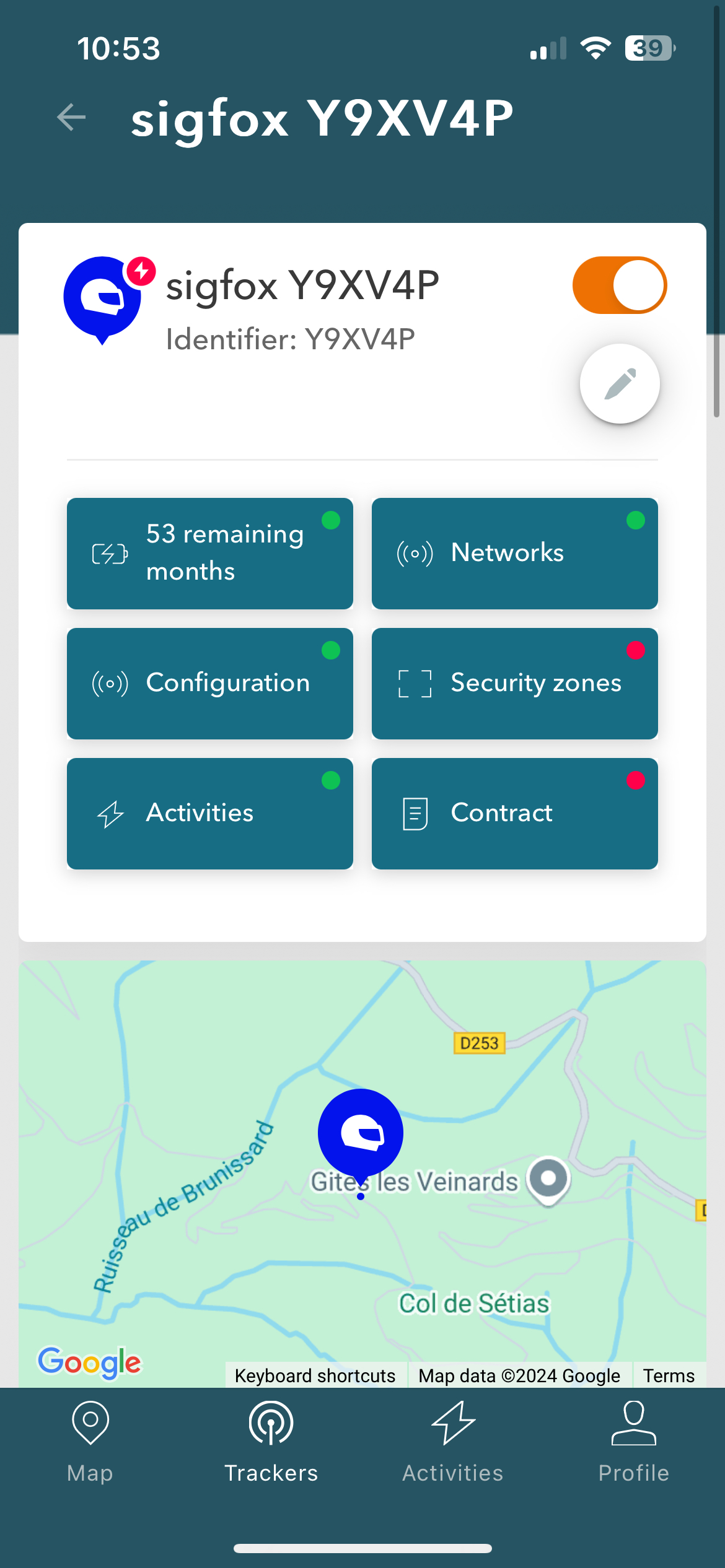The image size is (725, 1568).
Task: Open the Networks tile
Action: pos(514,553)
